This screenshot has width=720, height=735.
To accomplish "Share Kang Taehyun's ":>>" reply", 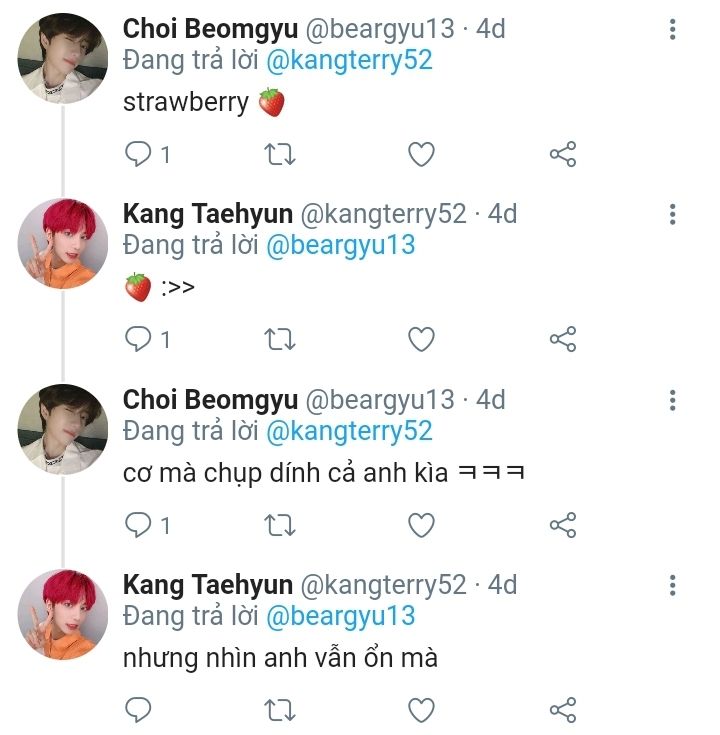I will pyautogui.click(x=563, y=339).
